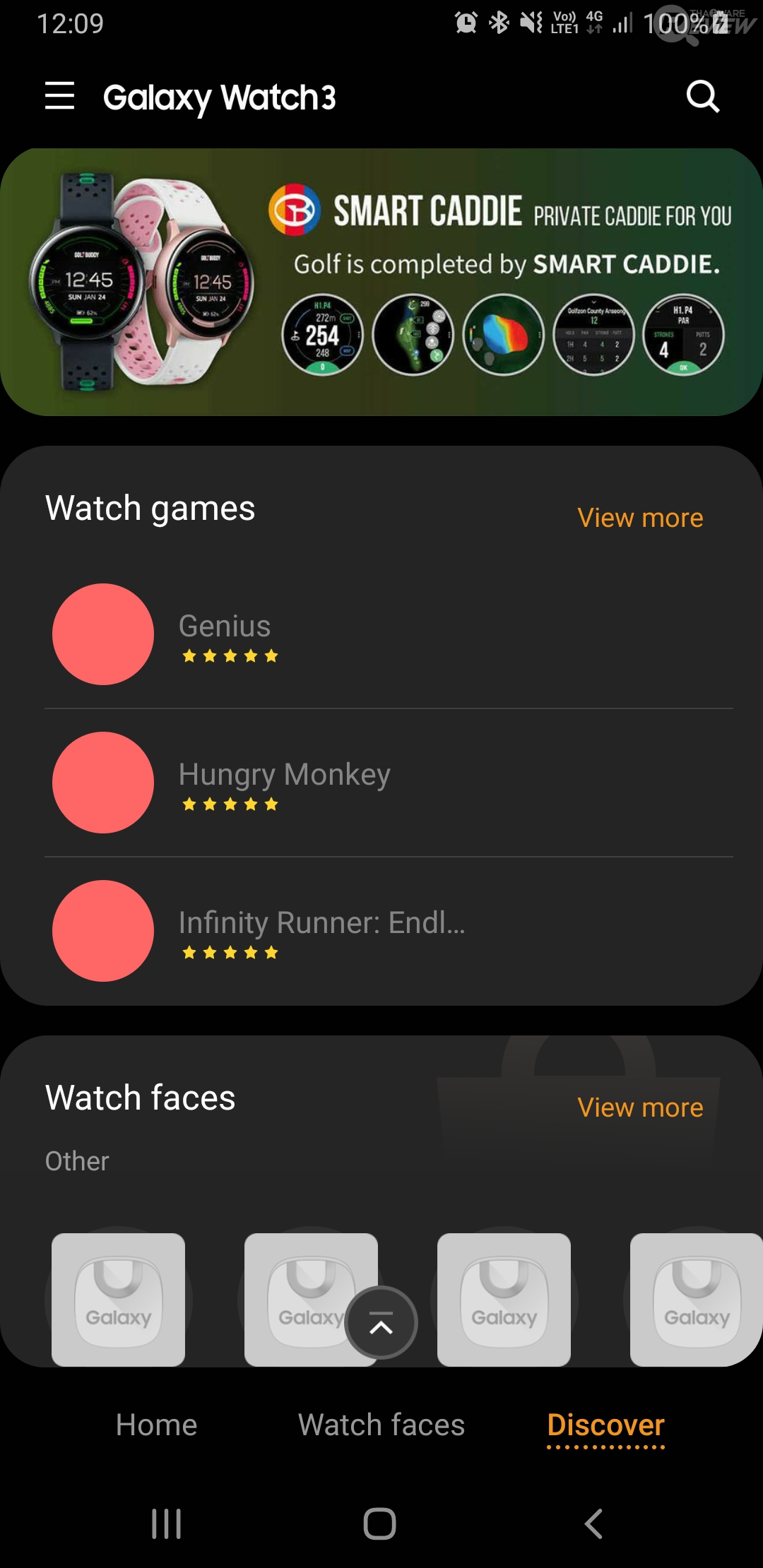This screenshot has width=763, height=1568.
Task: Switch to the Watch faces tab
Action: click(381, 1425)
